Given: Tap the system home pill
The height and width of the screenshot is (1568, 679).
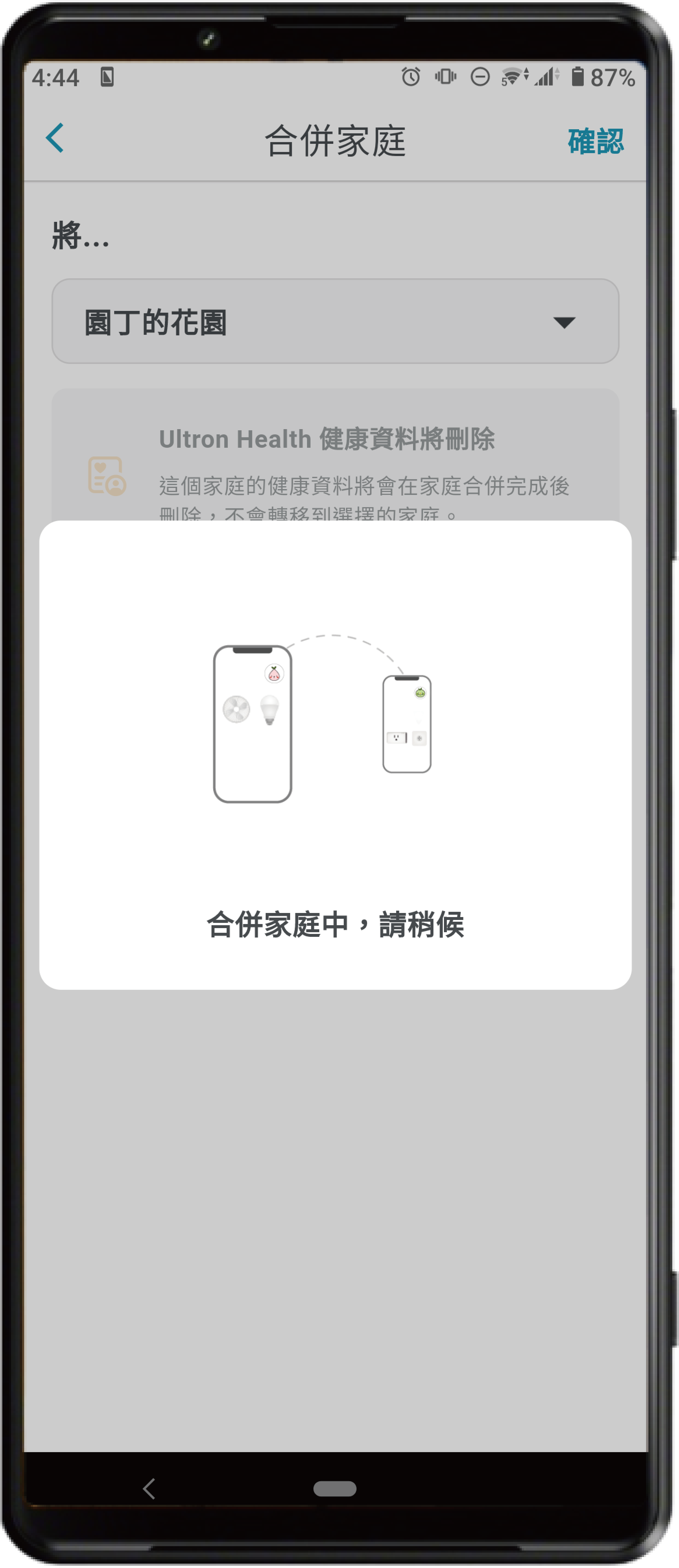Looking at the screenshot, I should pyautogui.click(x=334, y=1488).
